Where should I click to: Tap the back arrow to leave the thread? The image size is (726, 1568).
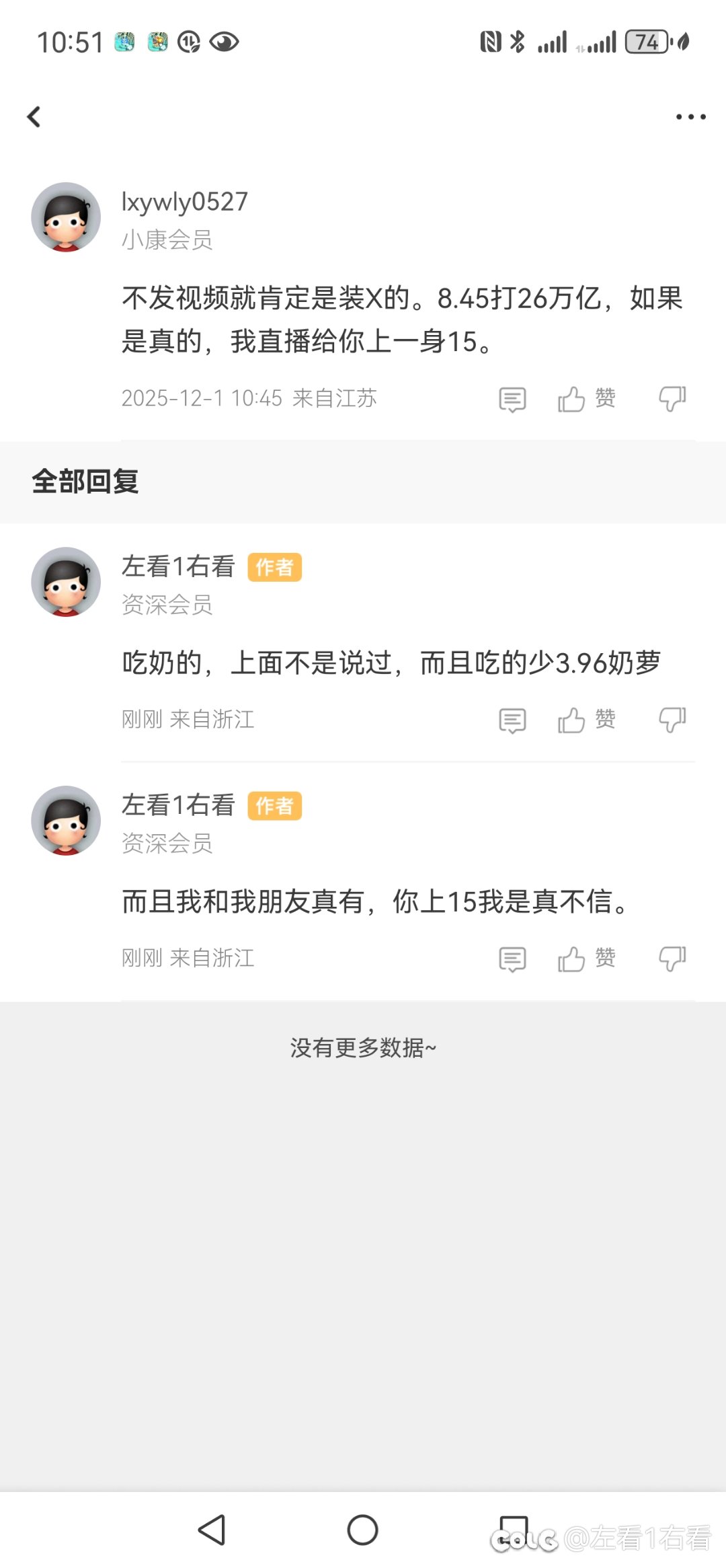[x=34, y=116]
